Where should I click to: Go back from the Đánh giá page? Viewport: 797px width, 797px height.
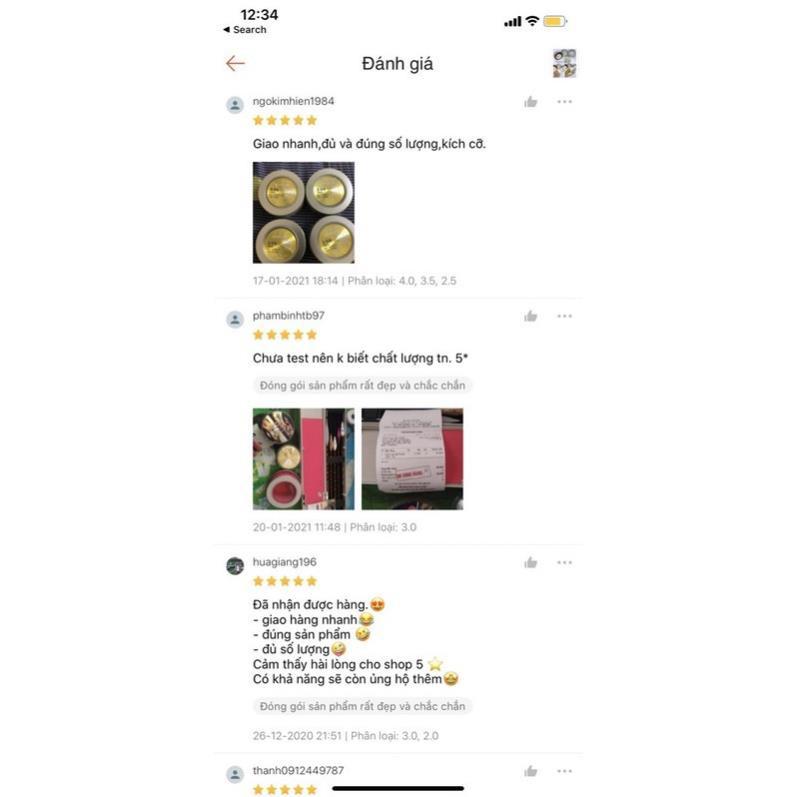click(x=235, y=64)
